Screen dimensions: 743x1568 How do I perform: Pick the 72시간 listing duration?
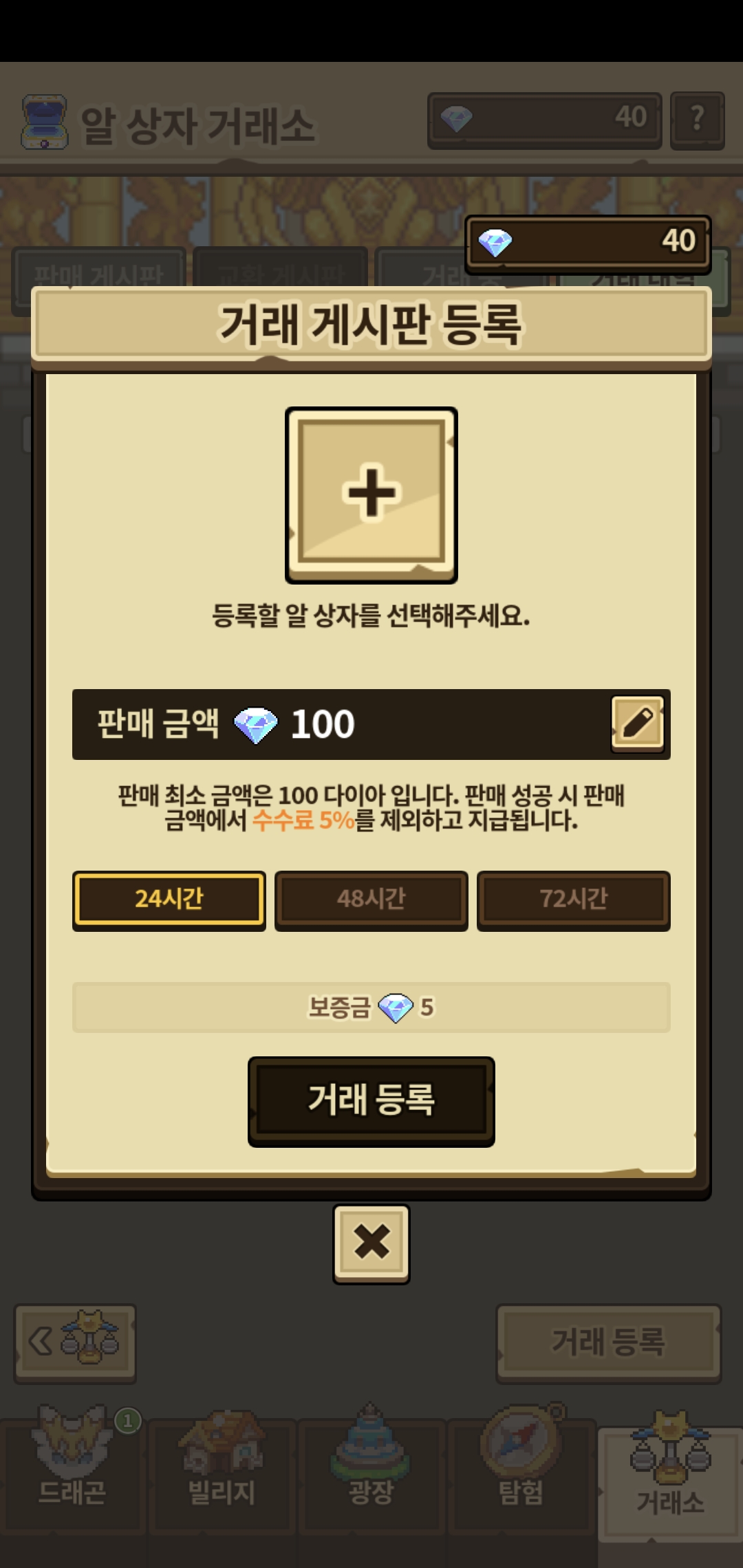click(573, 900)
